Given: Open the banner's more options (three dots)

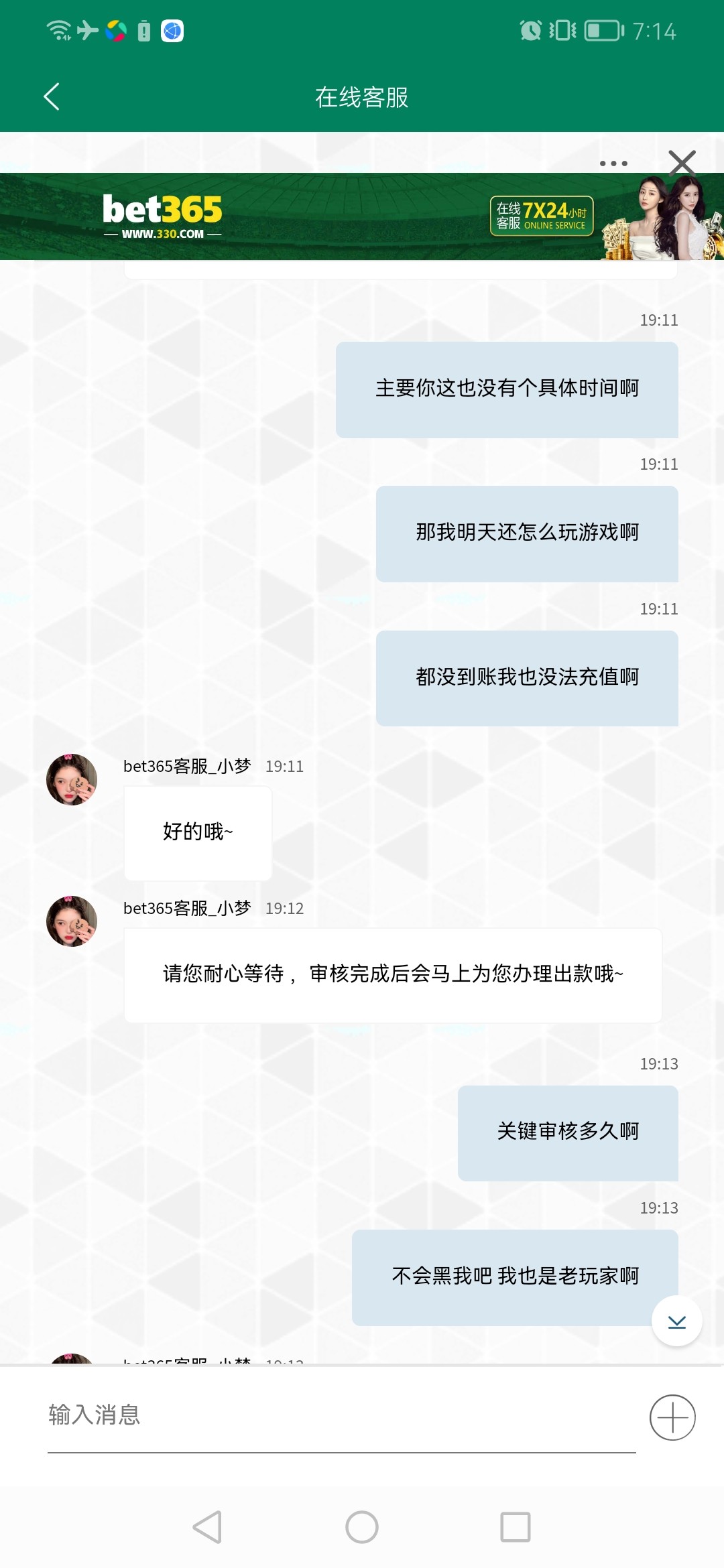Looking at the screenshot, I should pos(612,163).
